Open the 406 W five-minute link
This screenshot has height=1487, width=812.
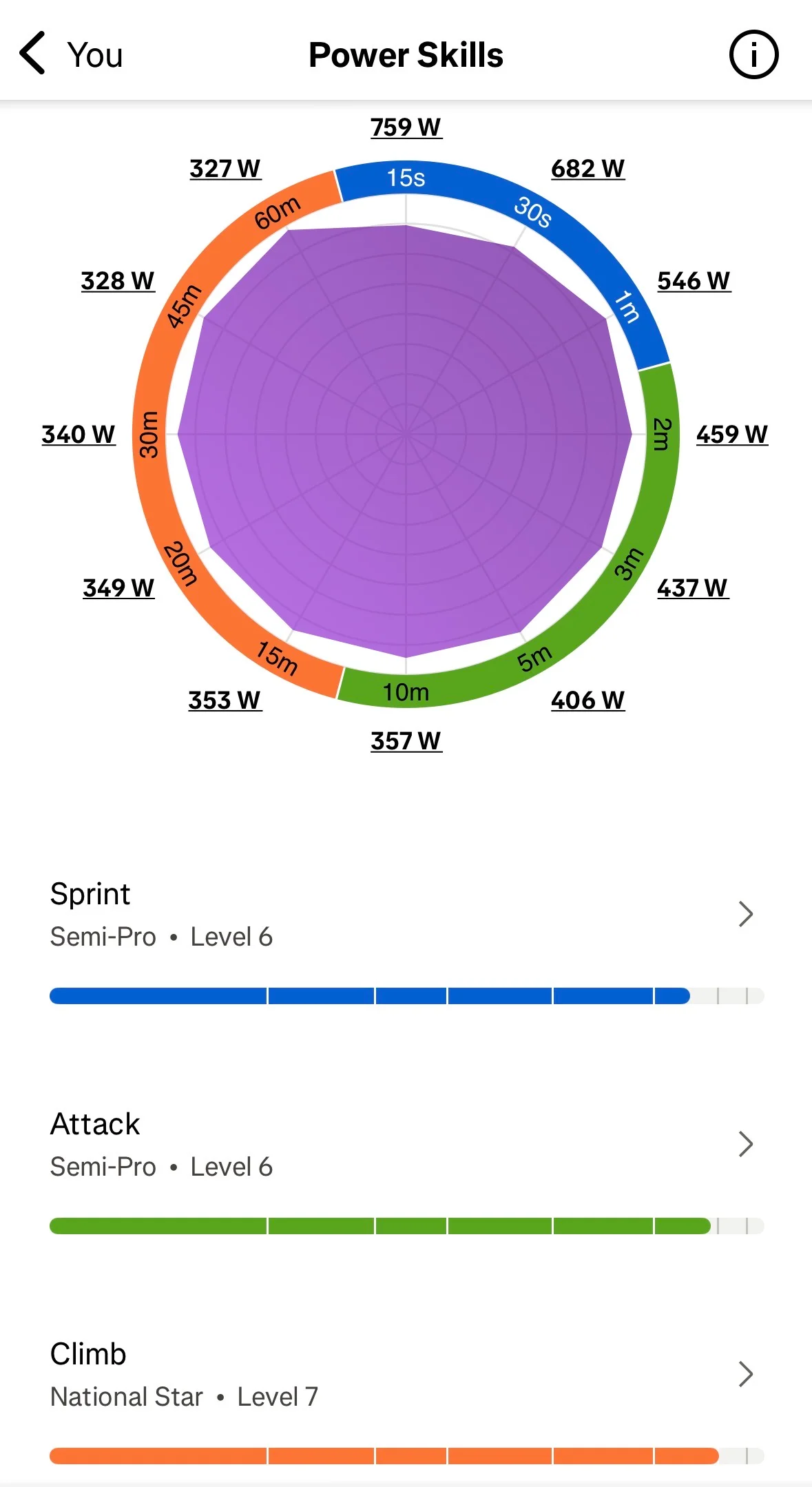tap(587, 700)
